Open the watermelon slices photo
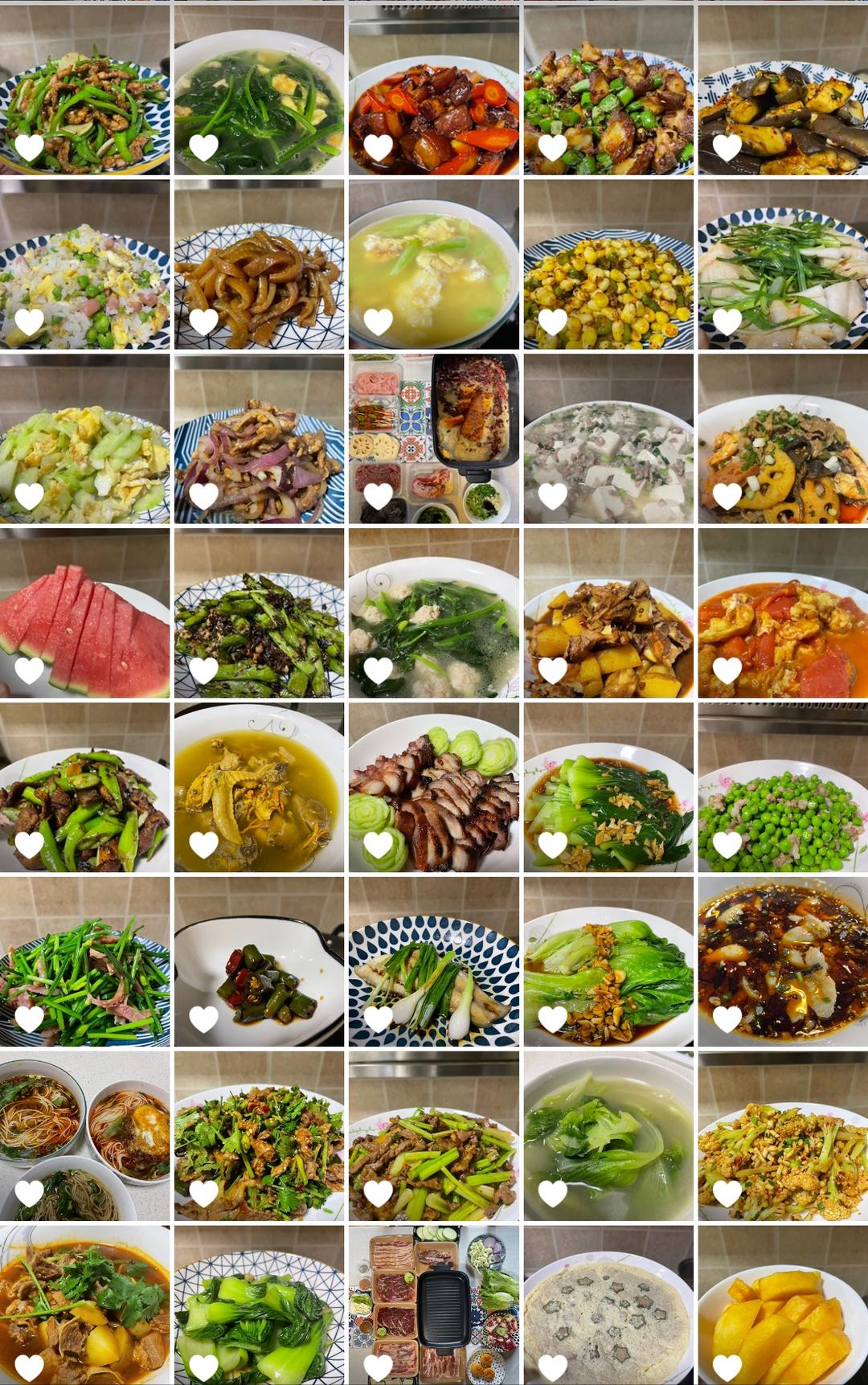 [x=84, y=613]
